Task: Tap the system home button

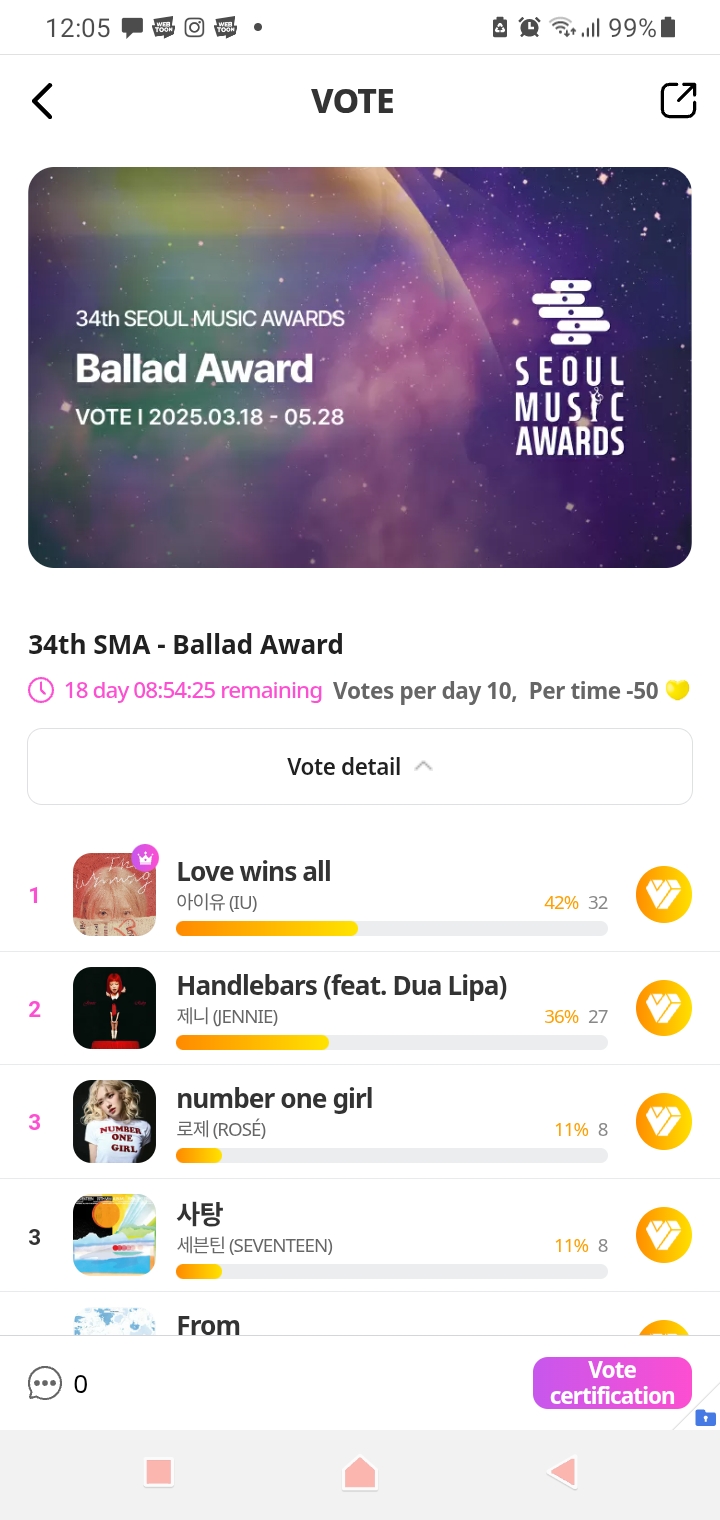Action: pyautogui.click(x=360, y=1472)
